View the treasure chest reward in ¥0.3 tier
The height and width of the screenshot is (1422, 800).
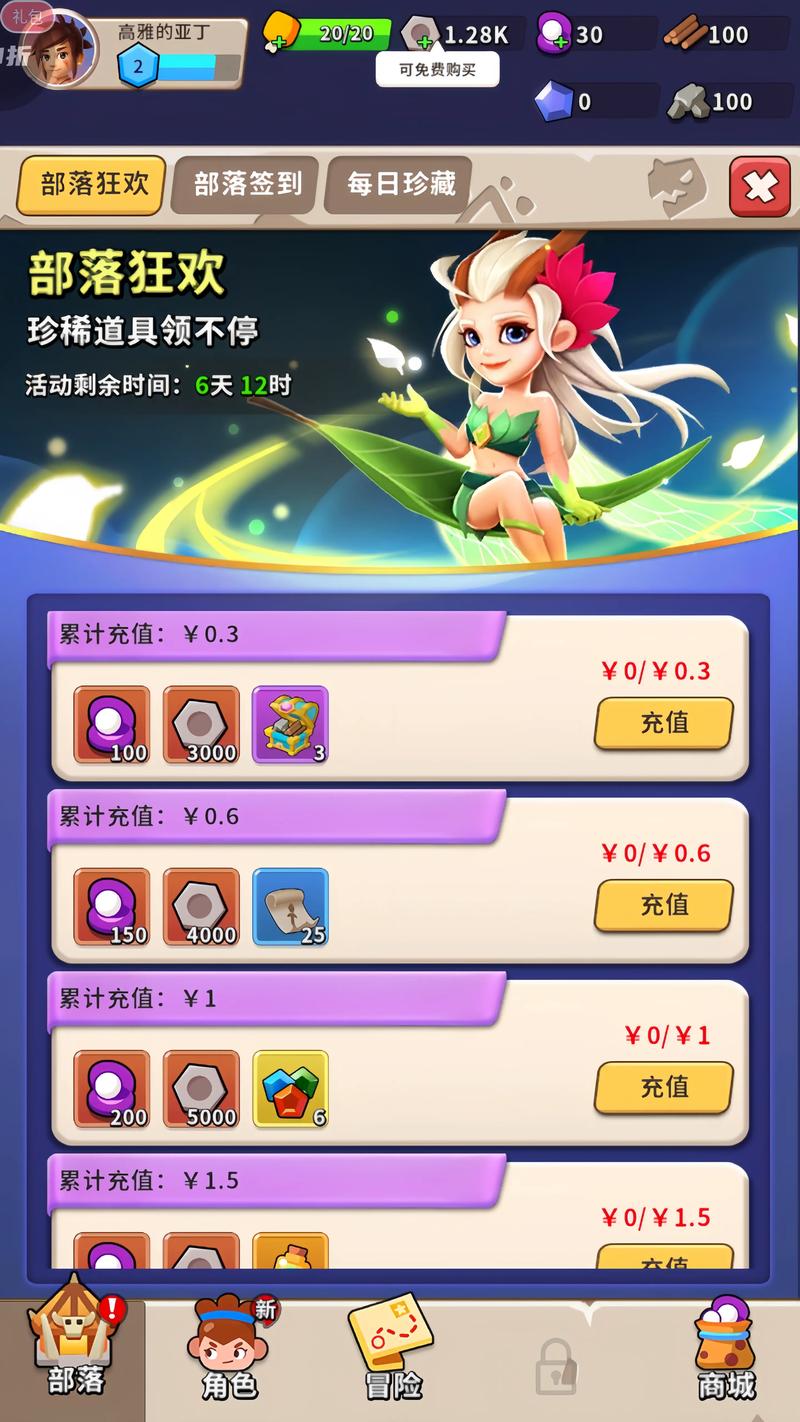tap(290, 724)
